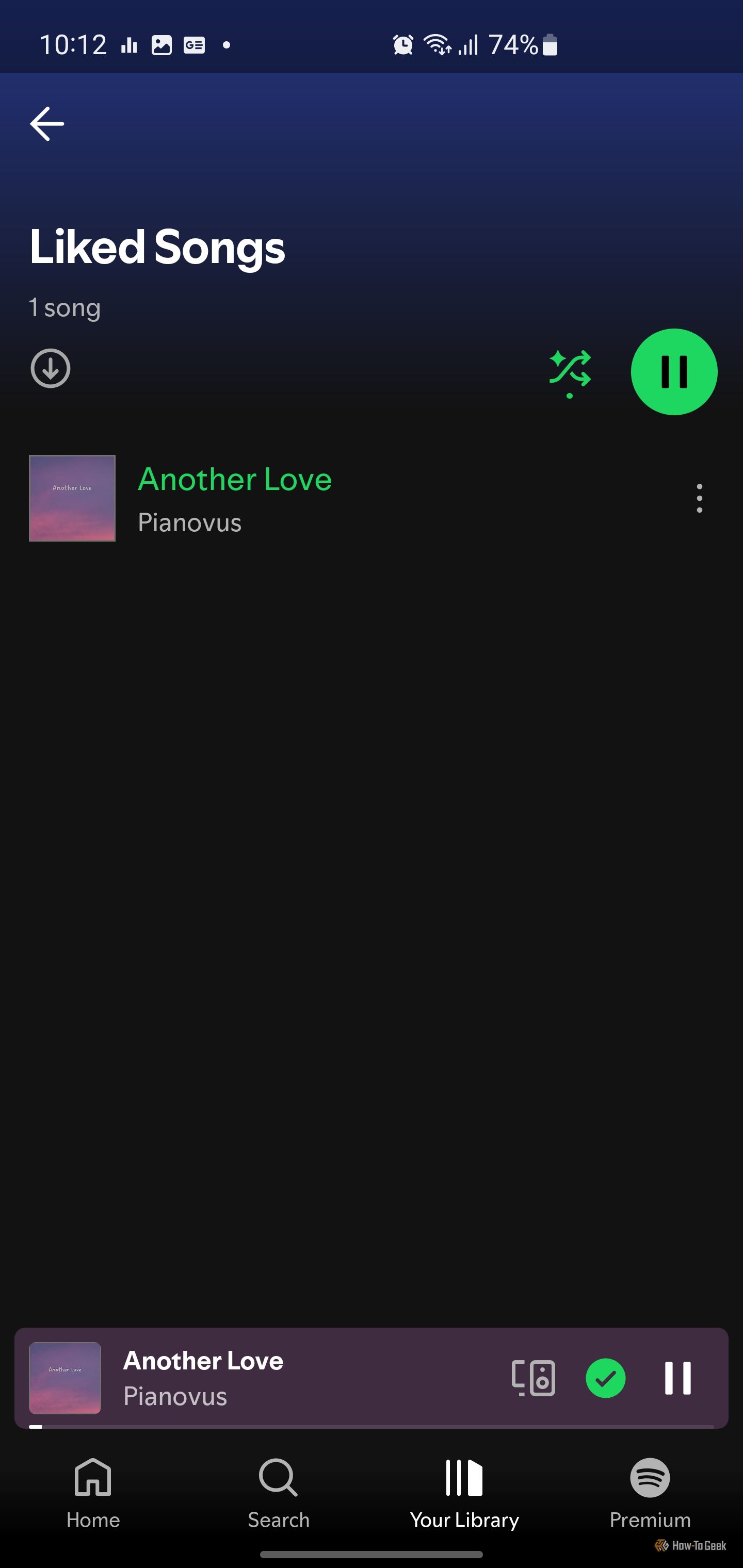This screenshot has width=743, height=1568.
Task: Open the three-dot menu for Another Love
Action: pyautogui.click(x=699, y=499)
